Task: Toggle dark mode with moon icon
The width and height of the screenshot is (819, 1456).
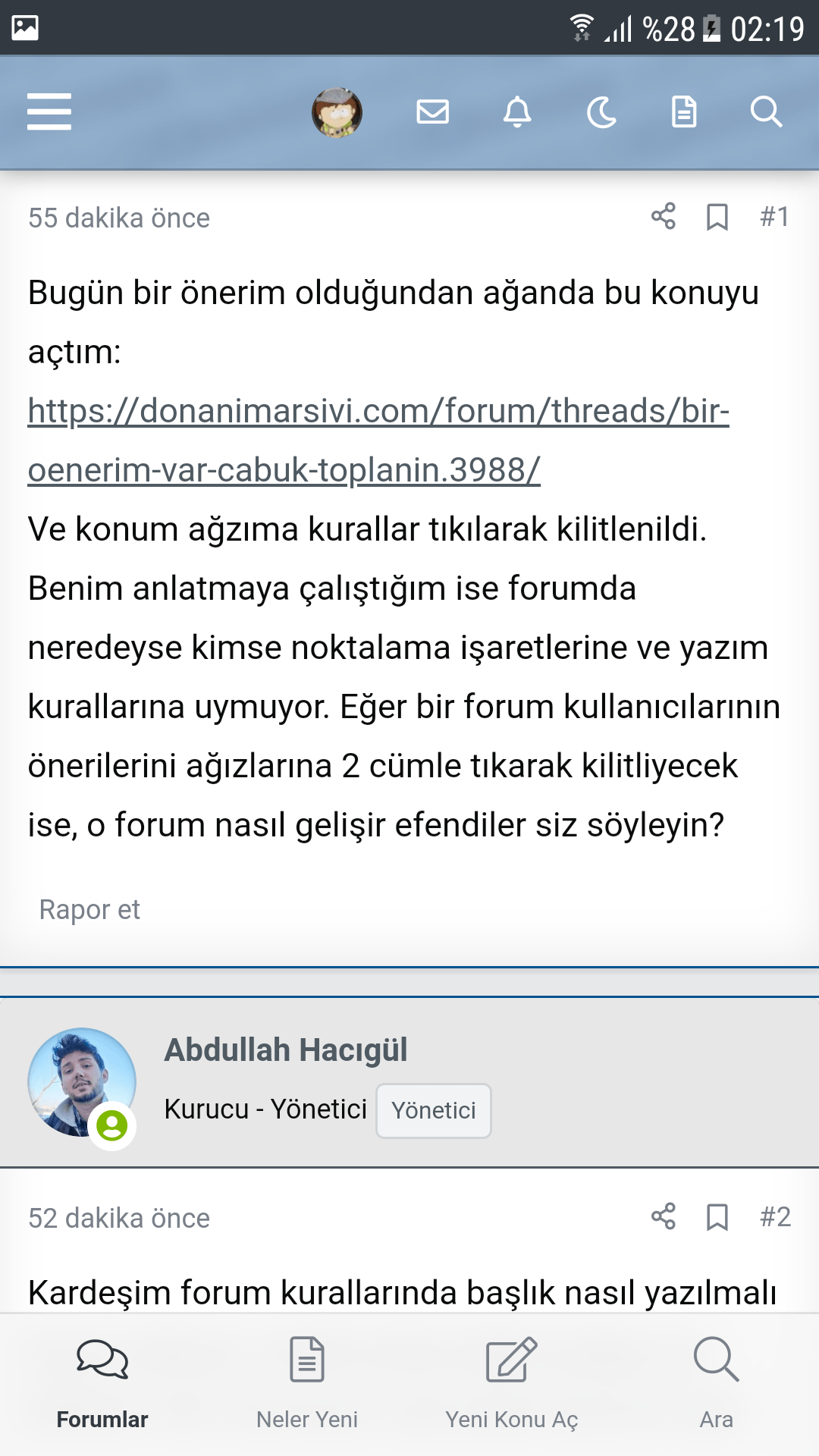Action: pos(601,112)
